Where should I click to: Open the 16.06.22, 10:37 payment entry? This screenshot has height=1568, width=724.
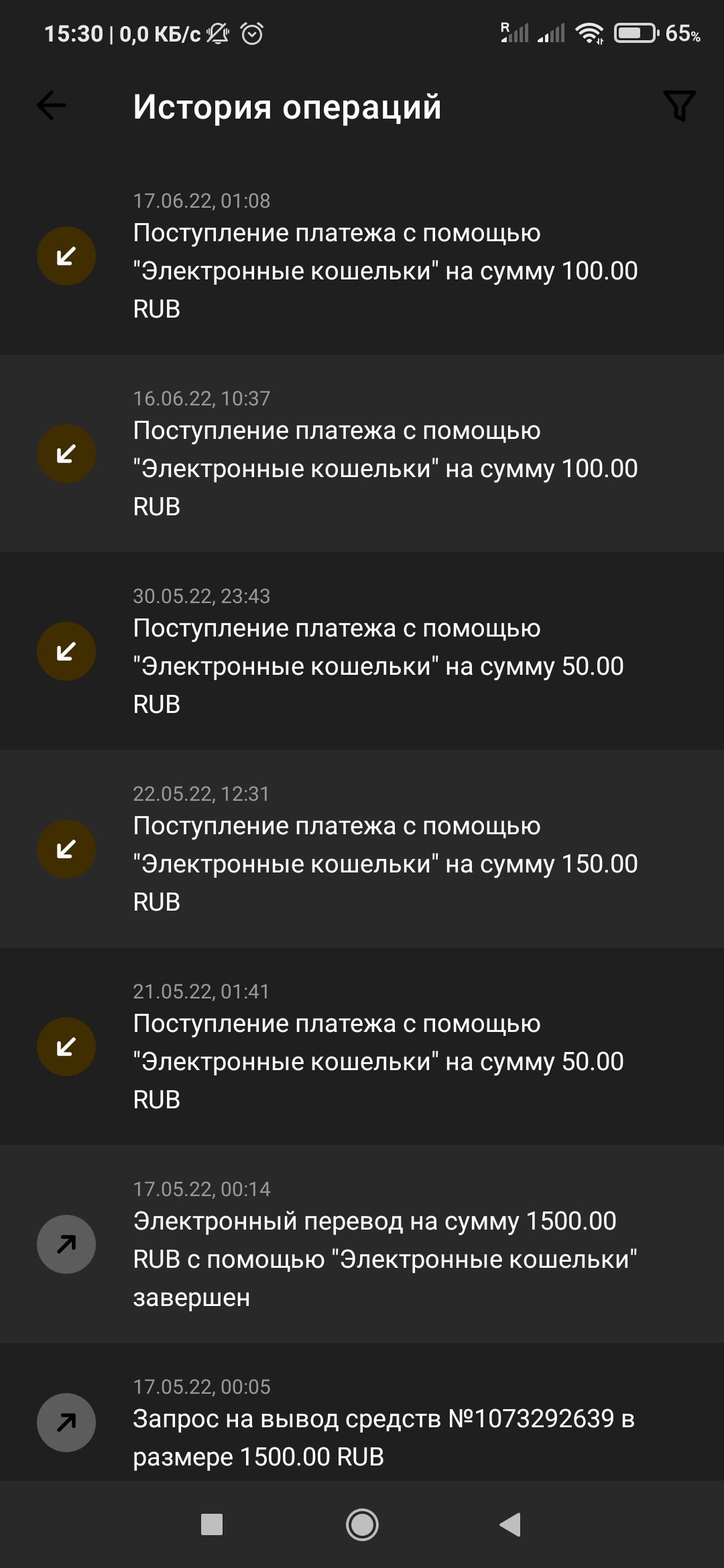point(362,454)
